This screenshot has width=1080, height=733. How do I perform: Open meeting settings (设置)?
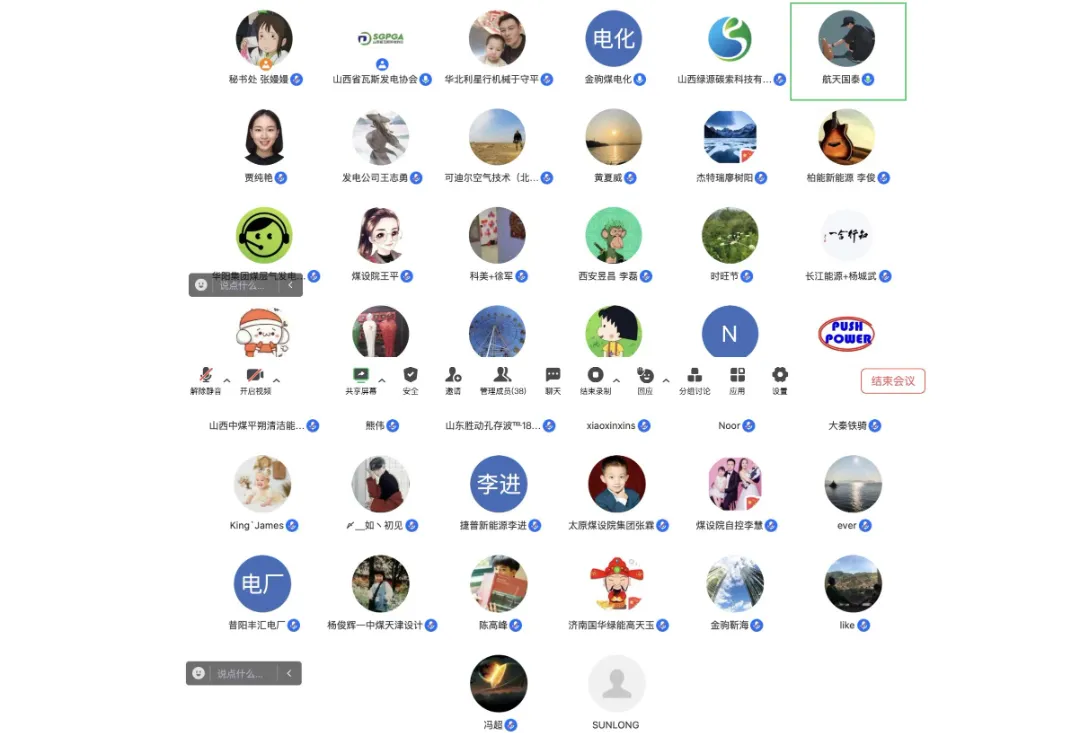pos(780,380)
